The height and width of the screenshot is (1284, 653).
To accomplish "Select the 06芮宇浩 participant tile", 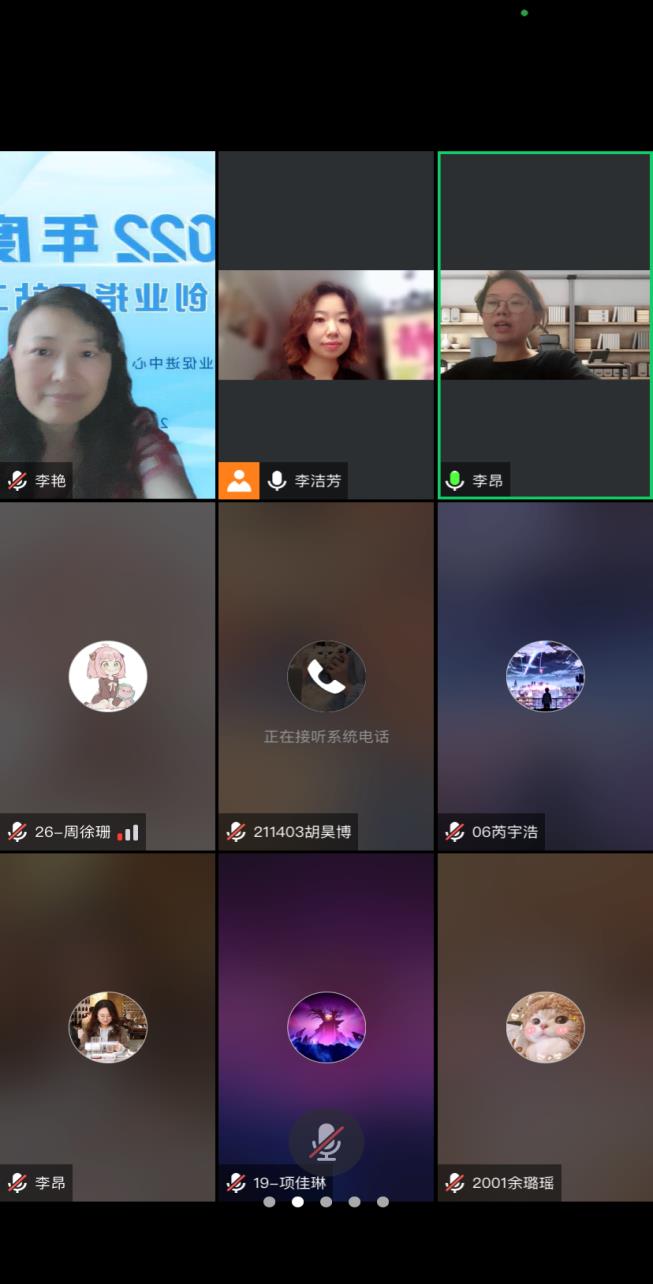I will [x=545, y=676].
